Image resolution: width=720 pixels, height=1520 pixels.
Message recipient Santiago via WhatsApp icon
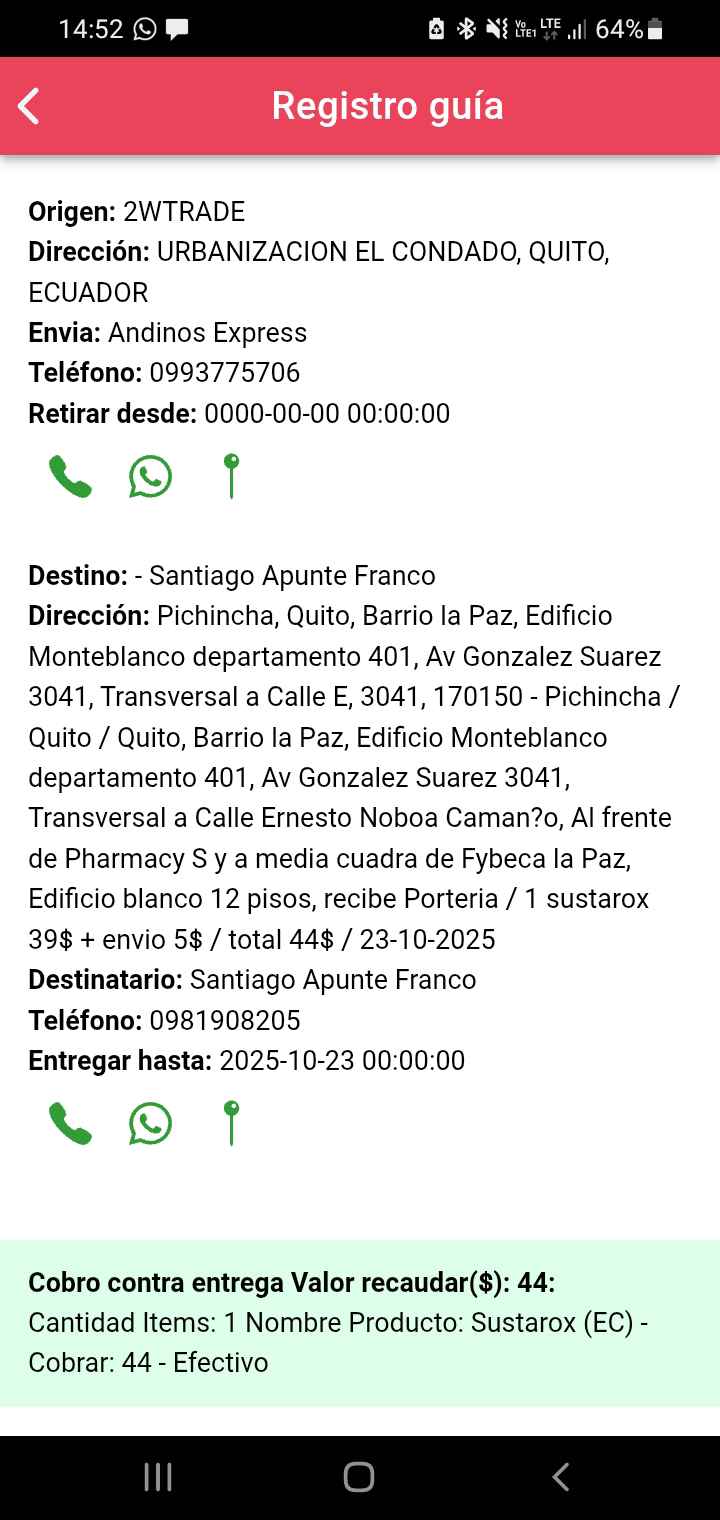tap(150, 1124)
